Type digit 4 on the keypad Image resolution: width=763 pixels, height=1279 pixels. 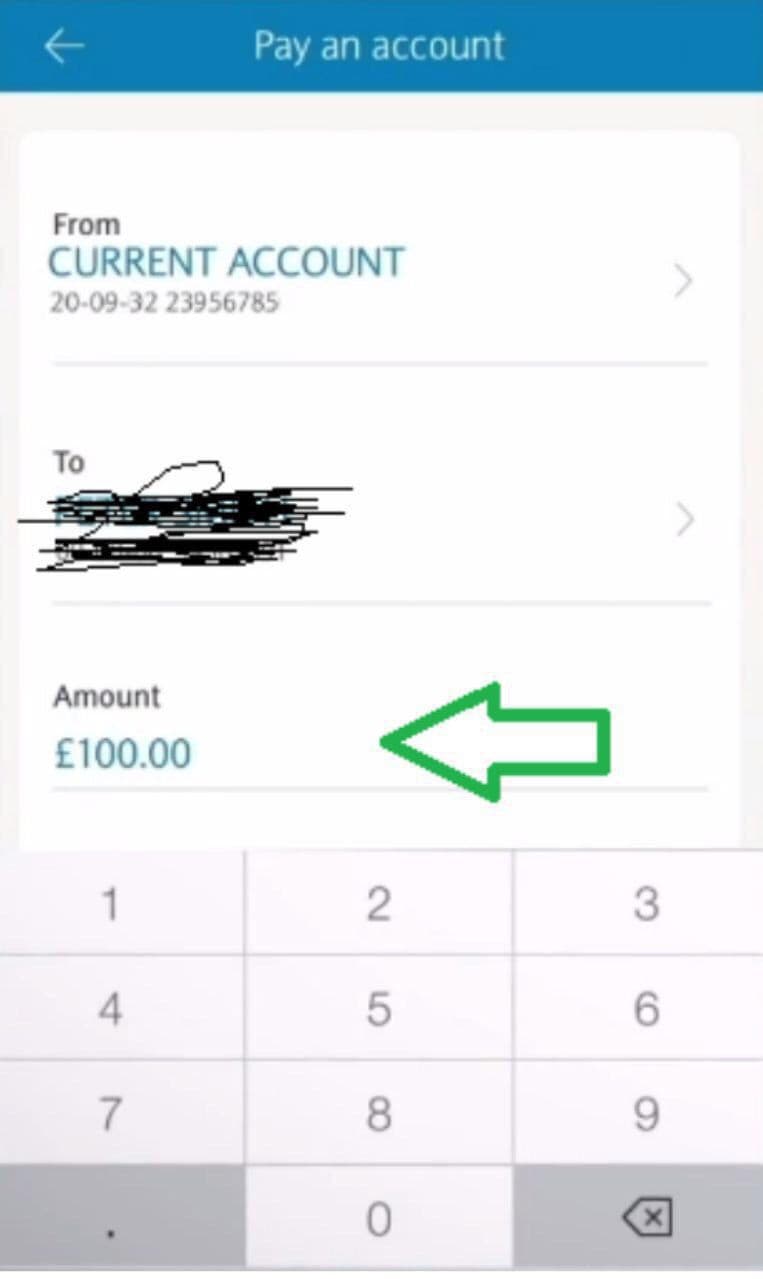coord(111,1009)
